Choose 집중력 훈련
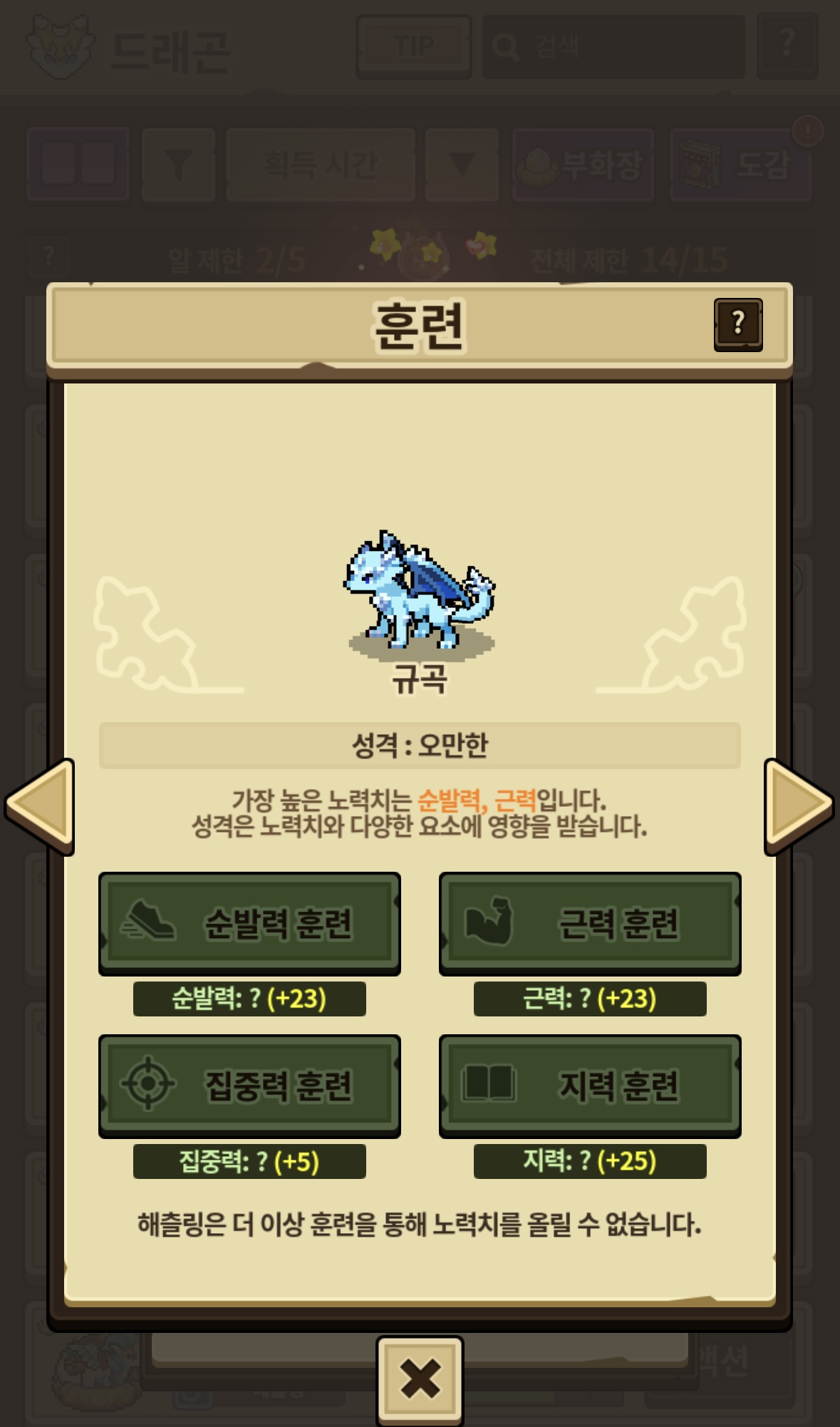Screen dimensions: 840x1427 point(249,1085)
